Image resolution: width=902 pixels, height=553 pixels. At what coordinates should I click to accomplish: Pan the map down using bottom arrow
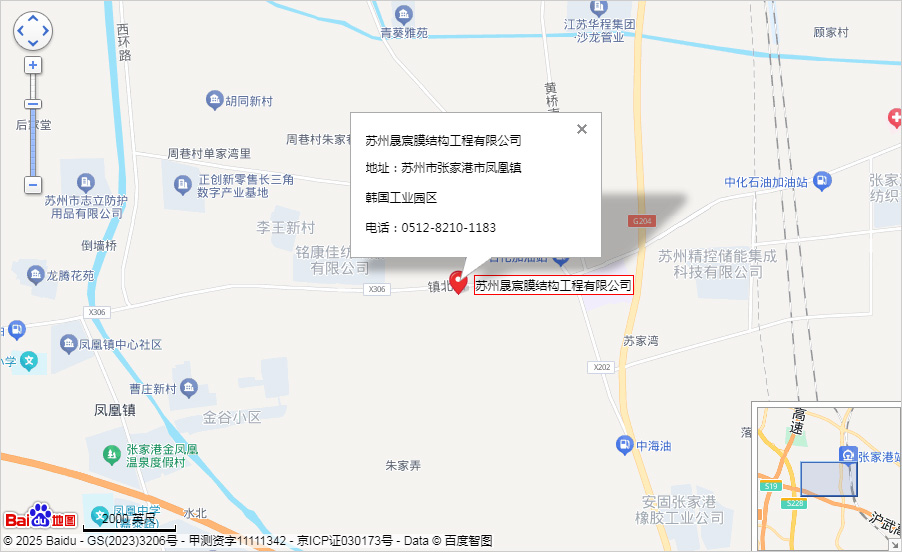[x=33, y=44]
